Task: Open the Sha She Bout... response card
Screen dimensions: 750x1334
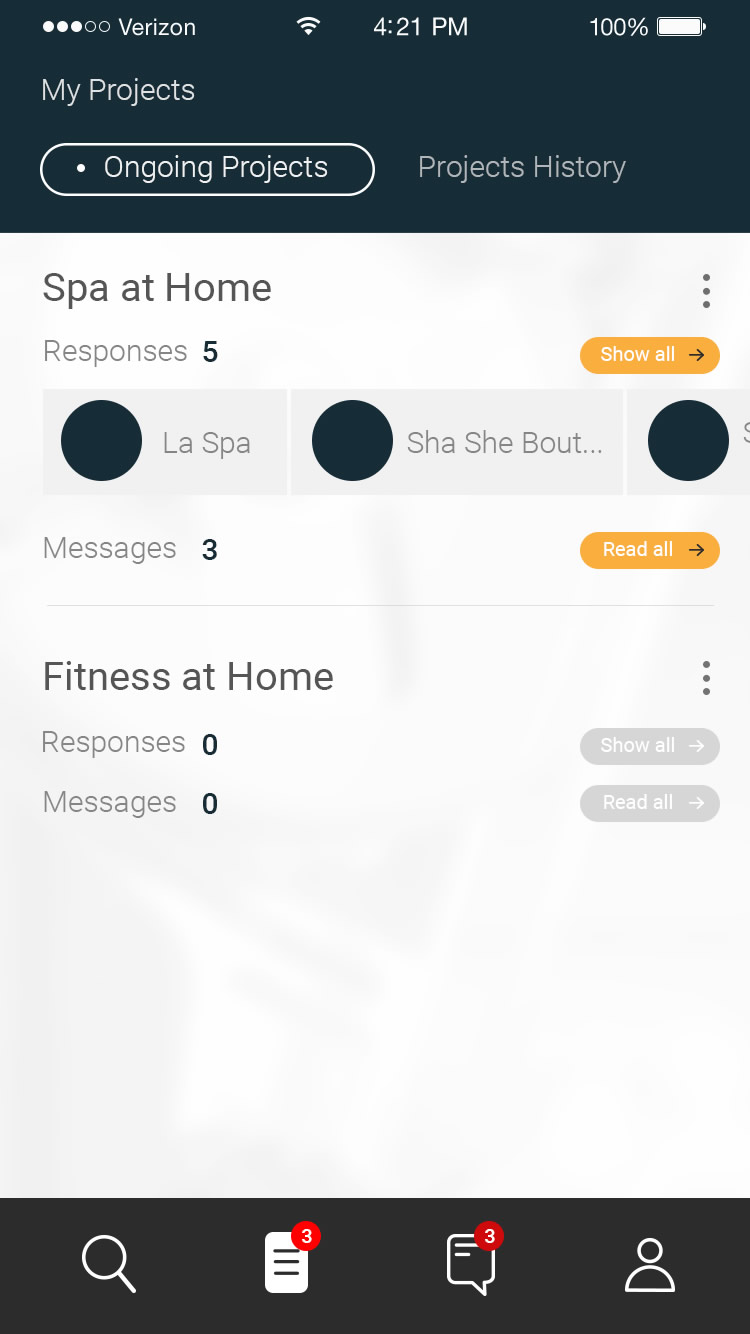Action: tap(457, 442)
